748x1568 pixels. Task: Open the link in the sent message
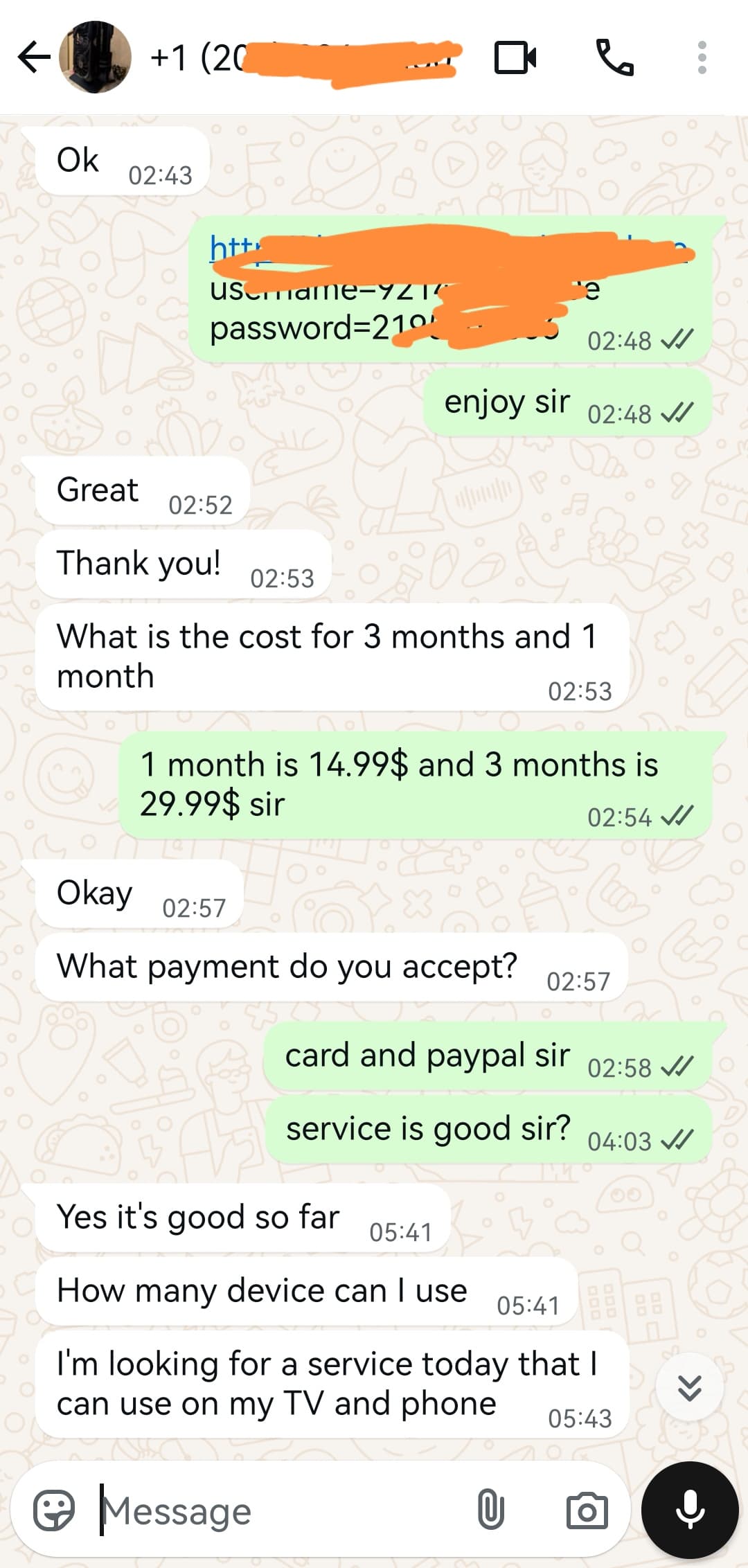pyautogui.click(x=234, y=248)
